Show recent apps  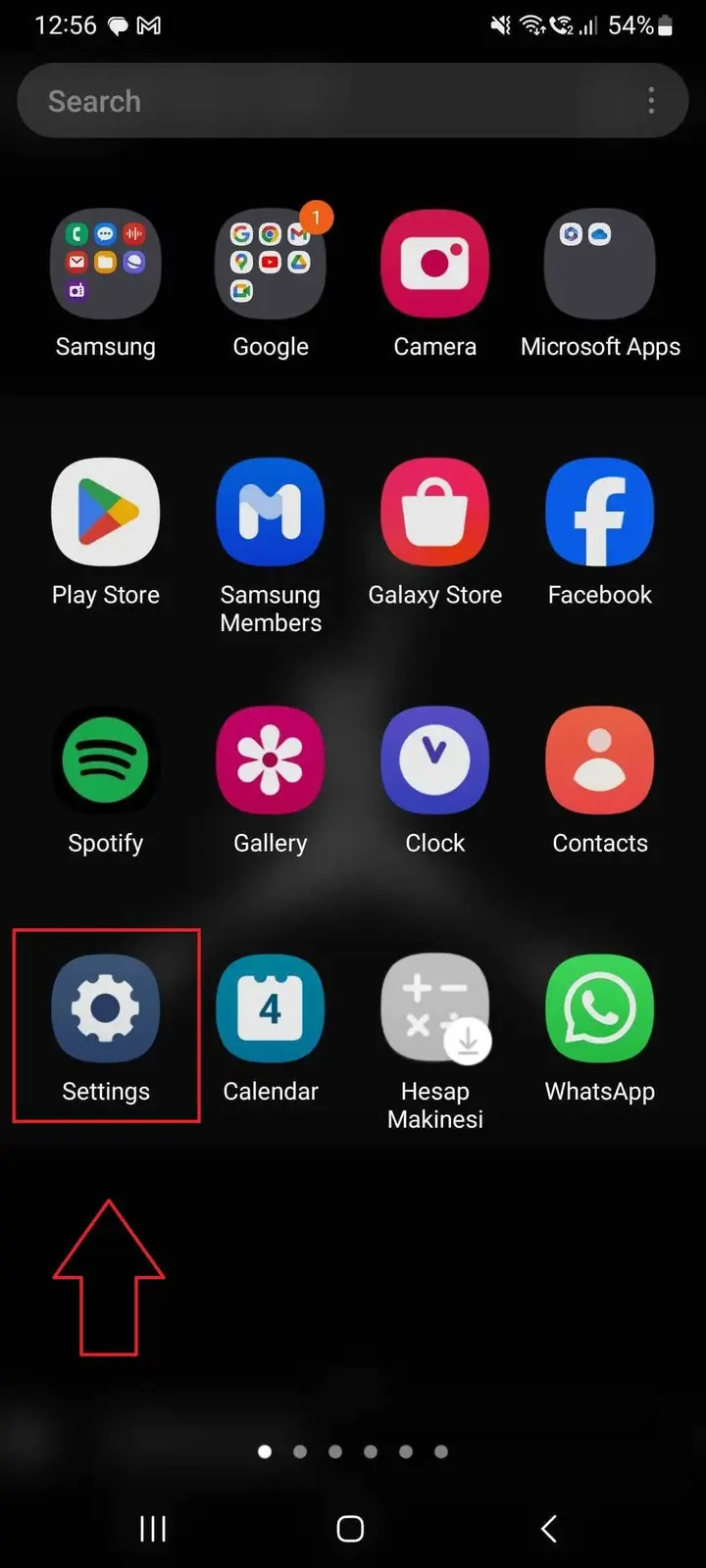click(x=153, y=1529)
